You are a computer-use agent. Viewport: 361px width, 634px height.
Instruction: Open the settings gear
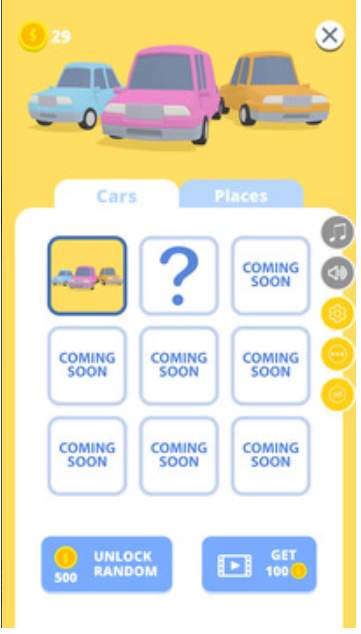point(338,314)
